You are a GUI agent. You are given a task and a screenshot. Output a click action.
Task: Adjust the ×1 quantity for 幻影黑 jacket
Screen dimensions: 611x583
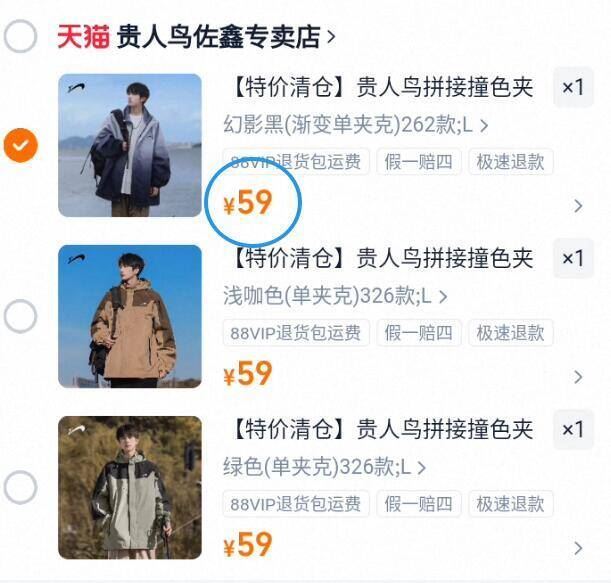pos(572,88)
